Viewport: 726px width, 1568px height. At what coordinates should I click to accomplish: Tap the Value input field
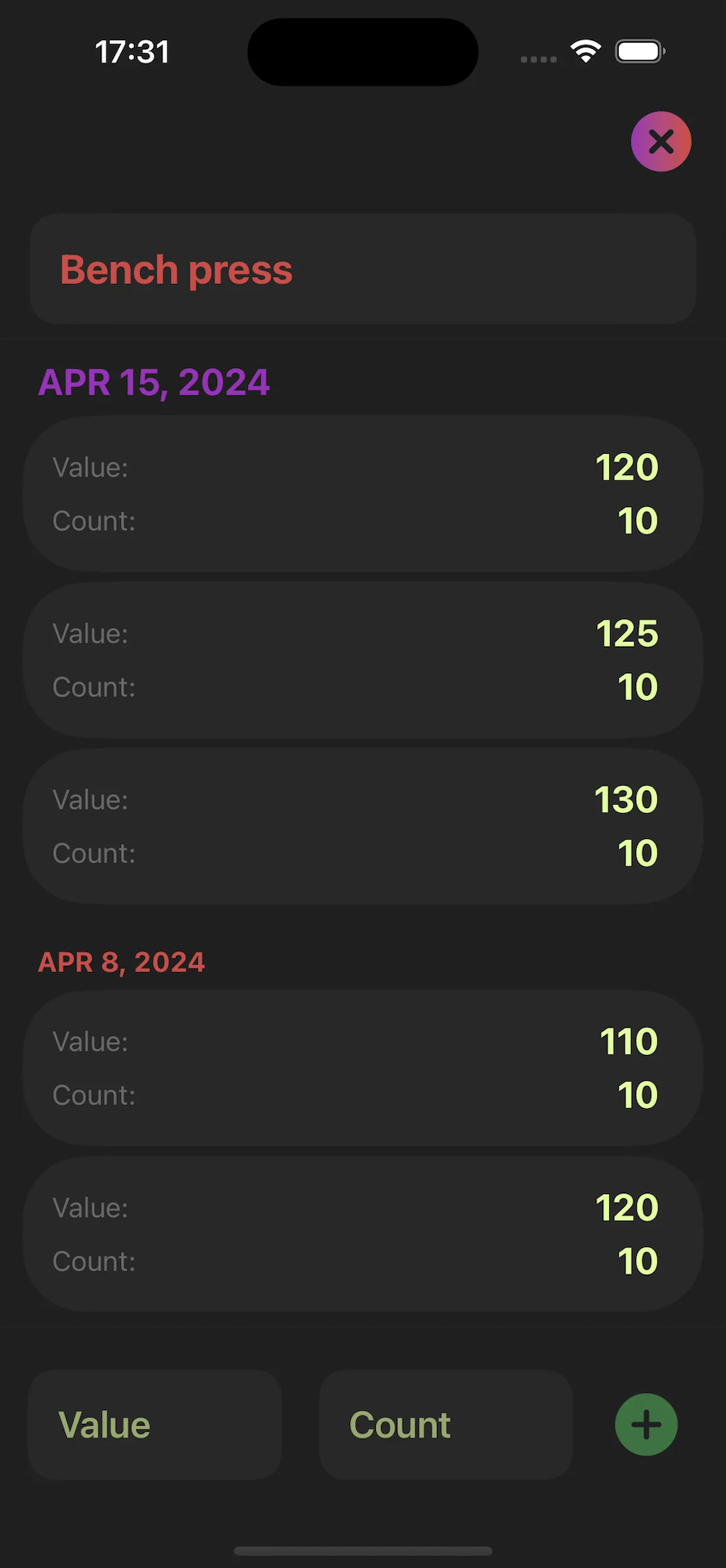[154, 1425]
